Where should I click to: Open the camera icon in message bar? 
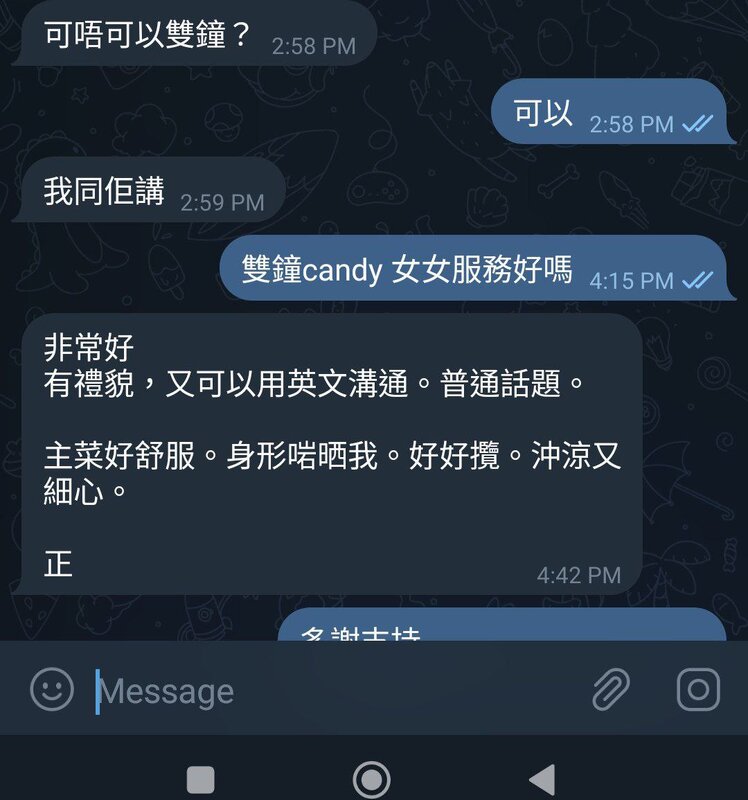point(698,689)
